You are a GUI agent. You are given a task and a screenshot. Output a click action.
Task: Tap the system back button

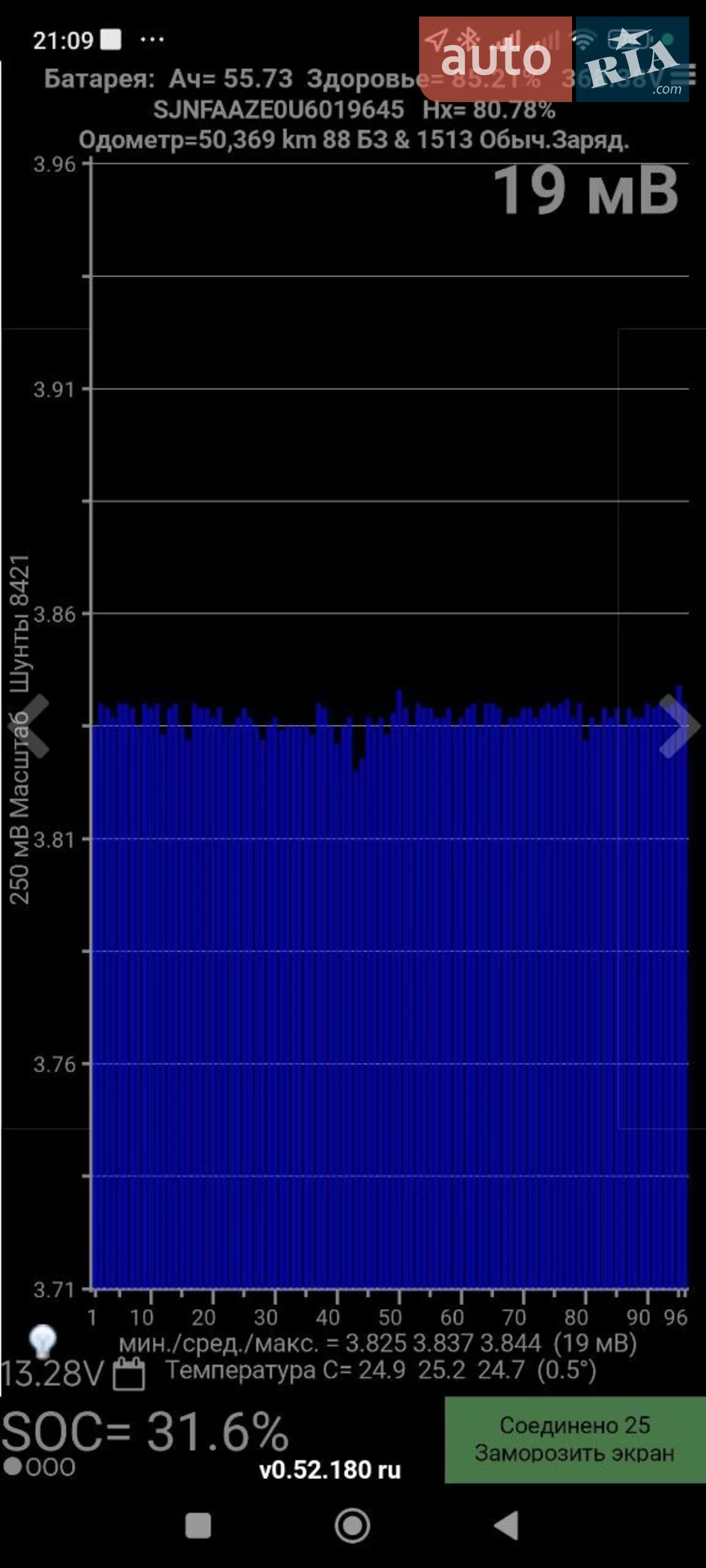tap(507, 1525)
